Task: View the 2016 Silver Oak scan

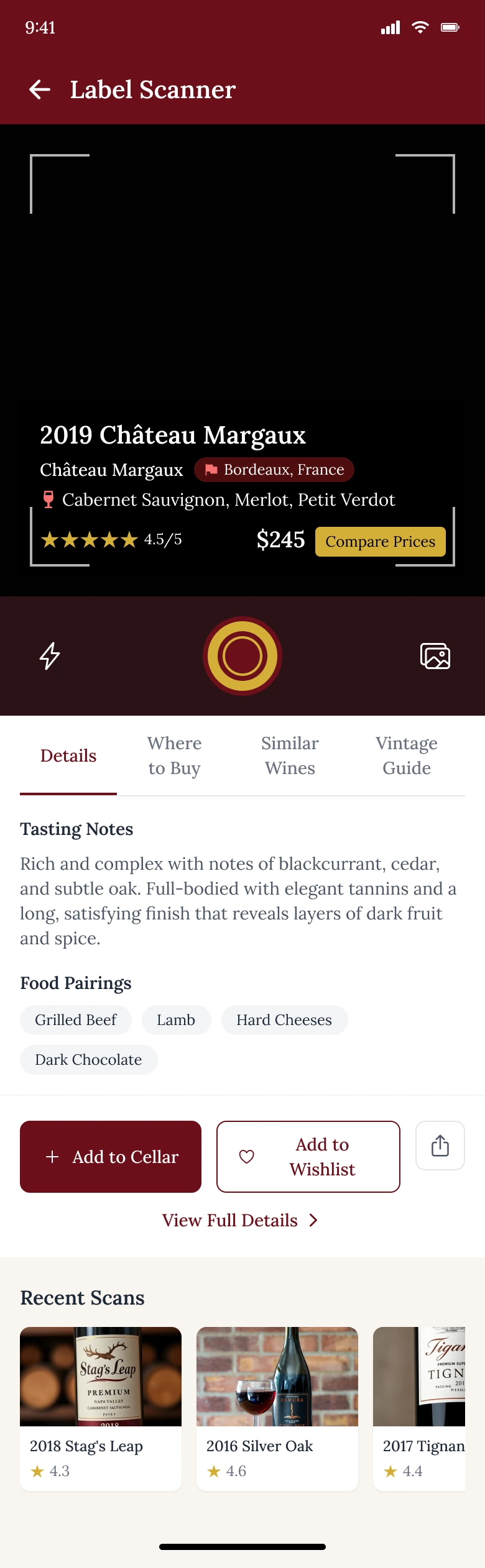Action: coord(277,1408)
